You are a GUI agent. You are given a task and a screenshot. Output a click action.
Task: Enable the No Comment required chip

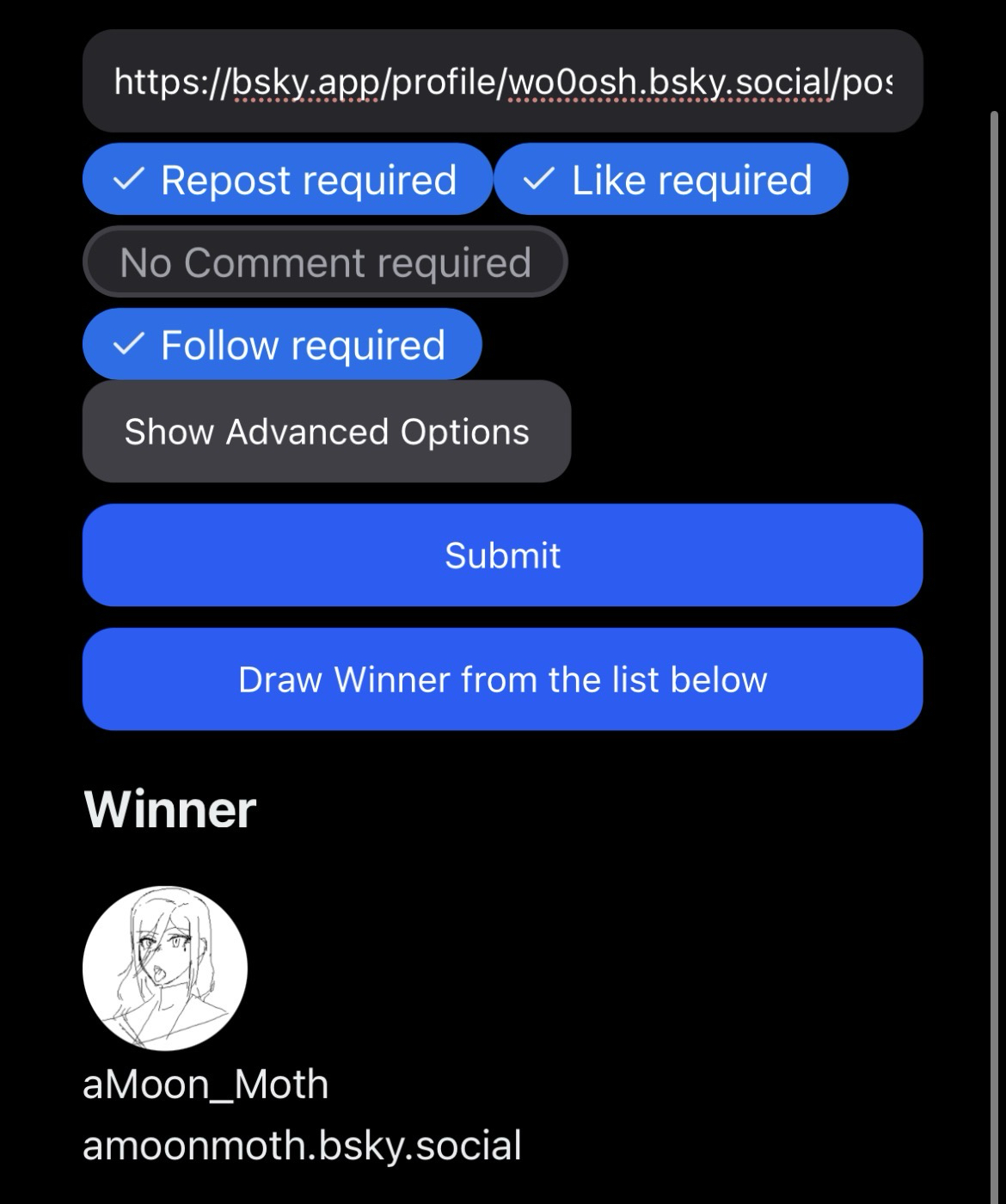point(325,262)
